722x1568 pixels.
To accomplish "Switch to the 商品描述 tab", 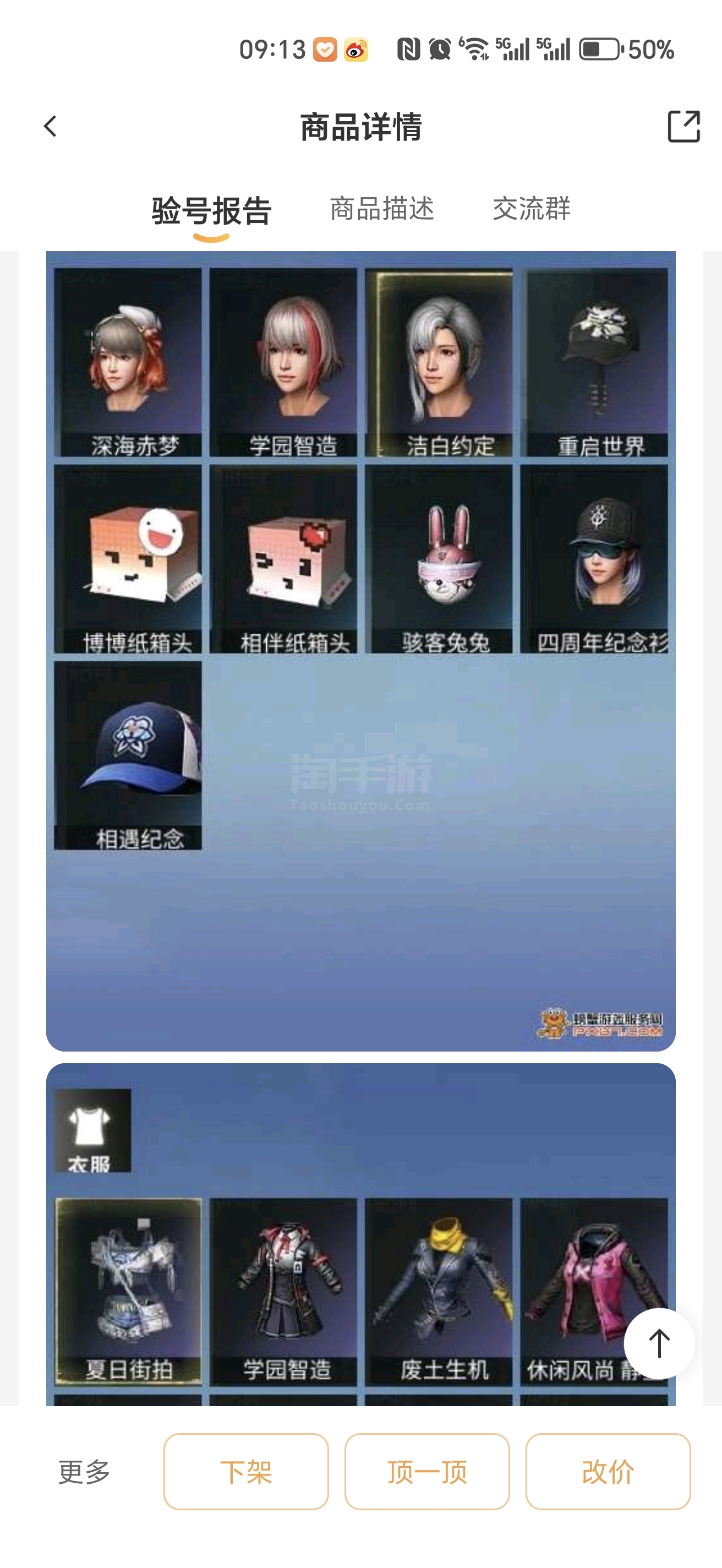I will click(x=382, y=209).
